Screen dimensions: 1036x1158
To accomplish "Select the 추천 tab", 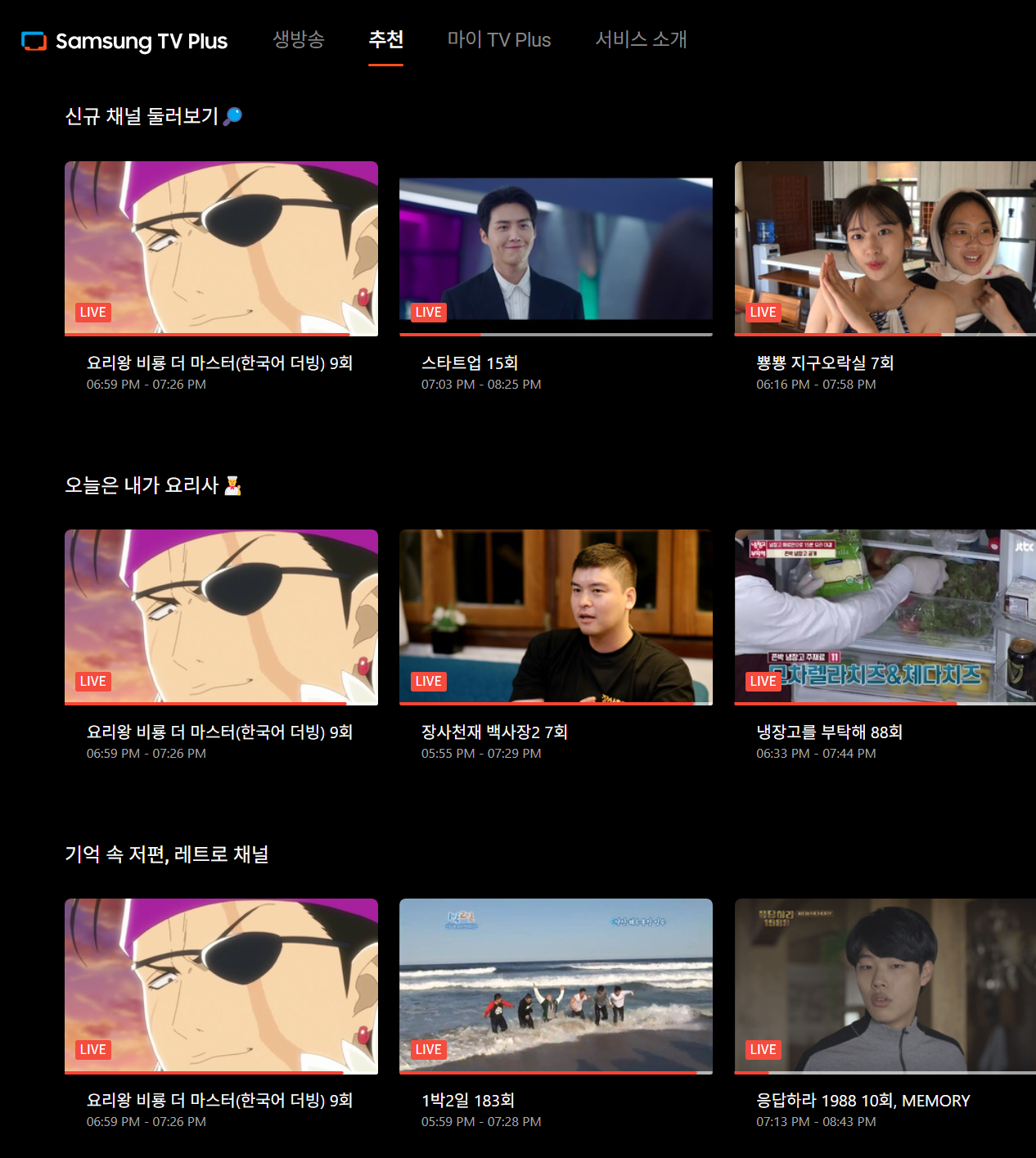I will [385, 39].
